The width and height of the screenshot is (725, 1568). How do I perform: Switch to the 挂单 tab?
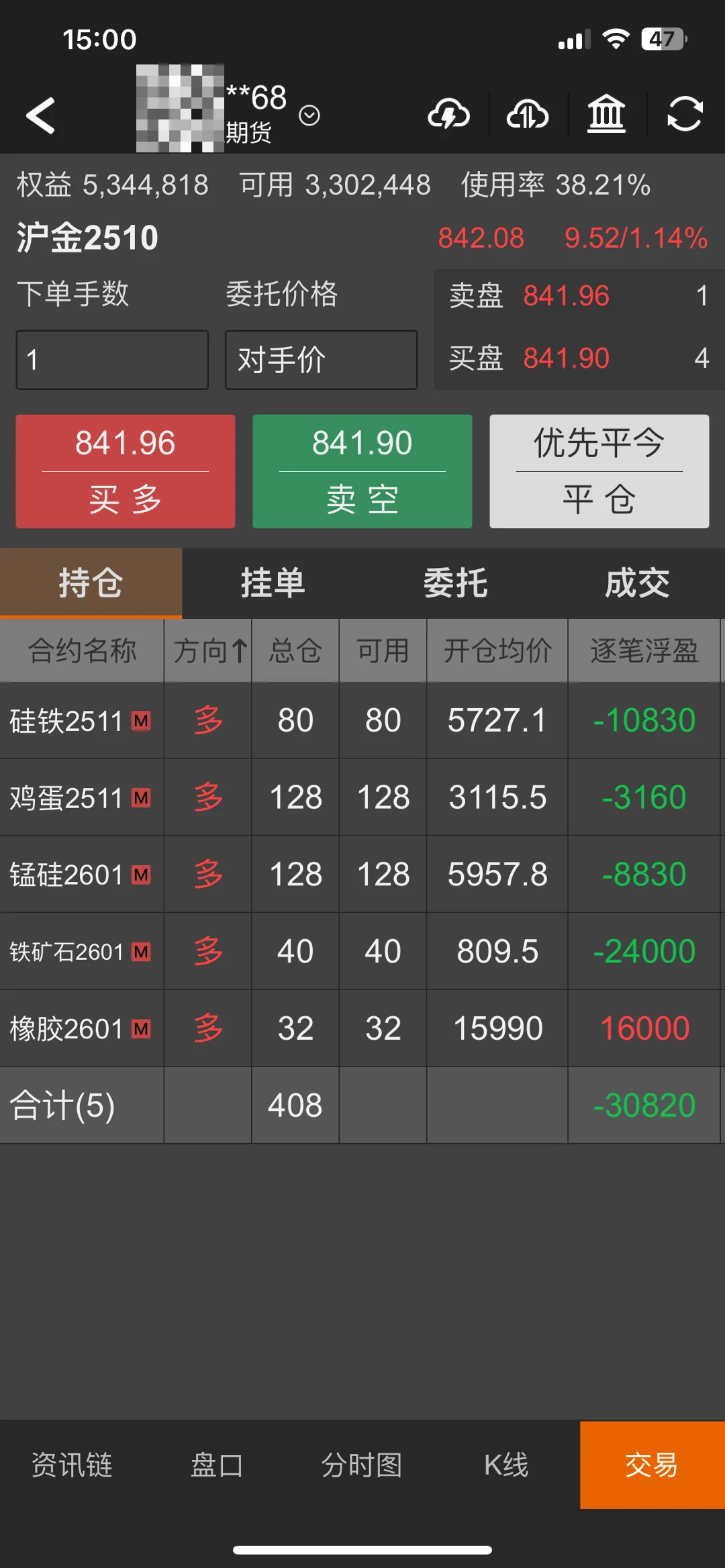[x=272, y=583]
